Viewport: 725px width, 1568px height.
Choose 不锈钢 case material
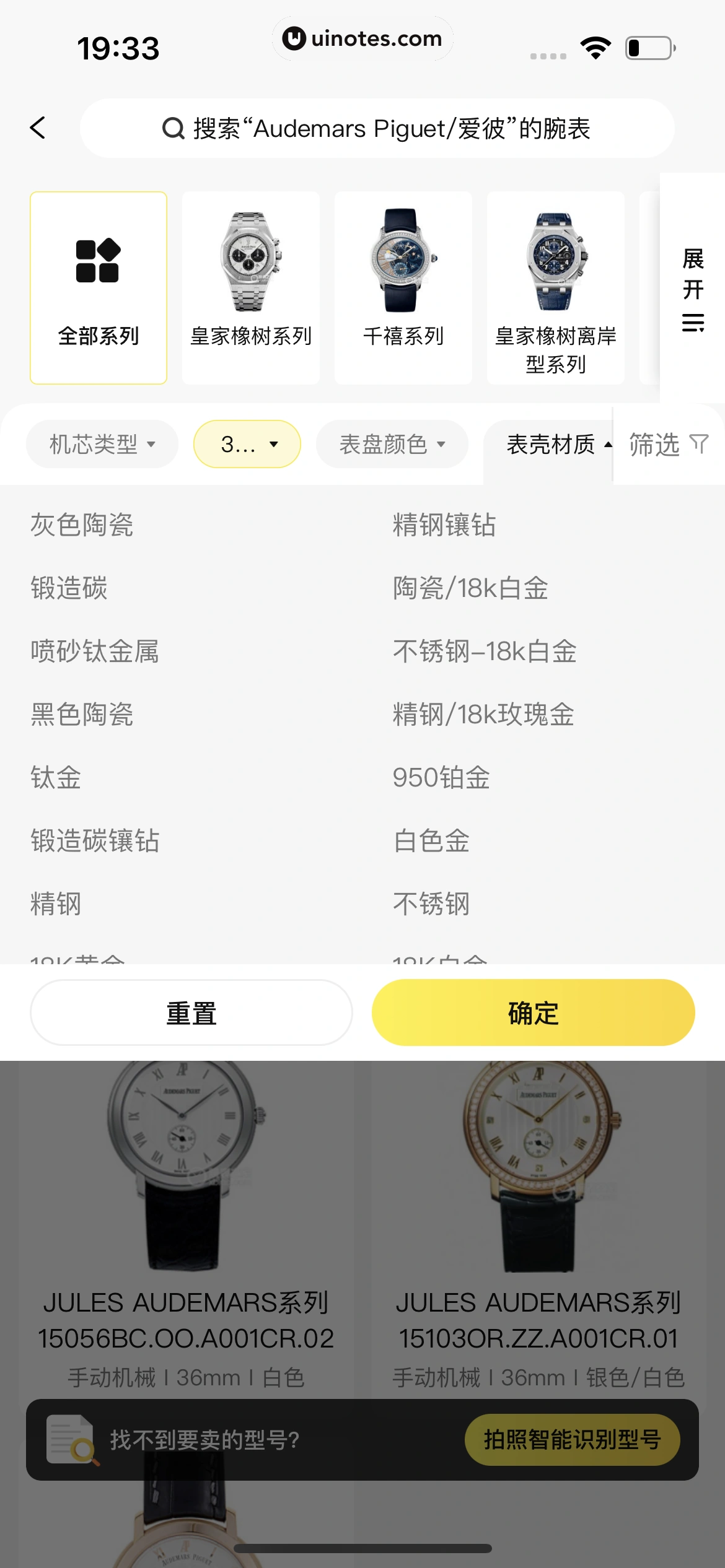coord(431,904)
